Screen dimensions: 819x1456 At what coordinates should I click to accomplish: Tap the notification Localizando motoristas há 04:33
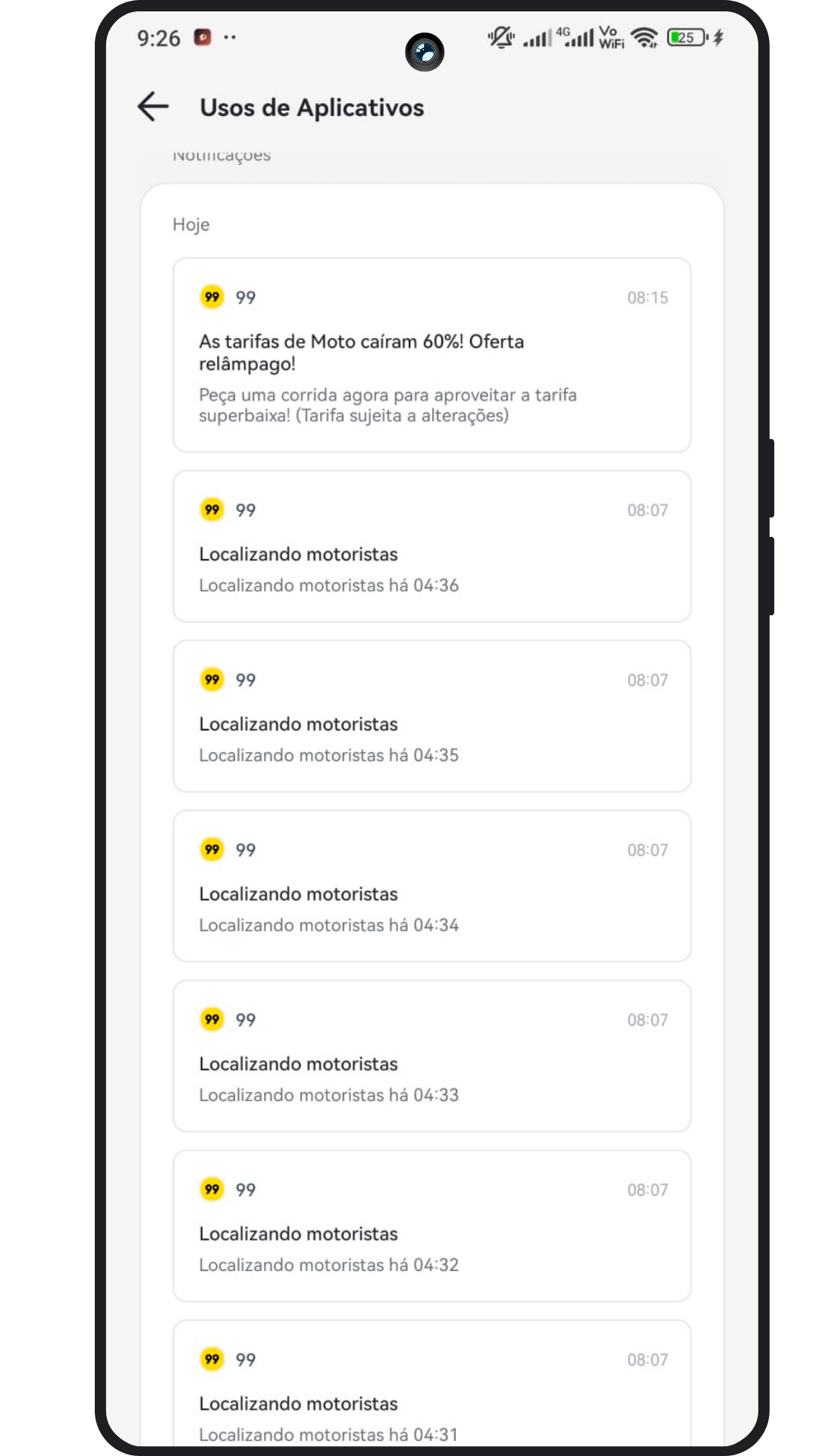pos(431,1056)
